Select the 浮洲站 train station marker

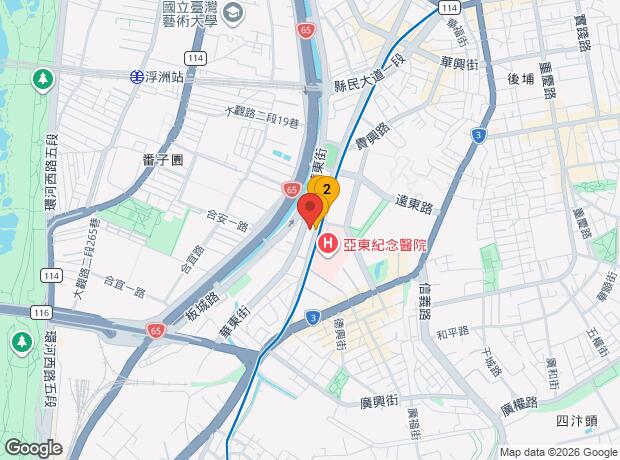click(x=136, y=75)
